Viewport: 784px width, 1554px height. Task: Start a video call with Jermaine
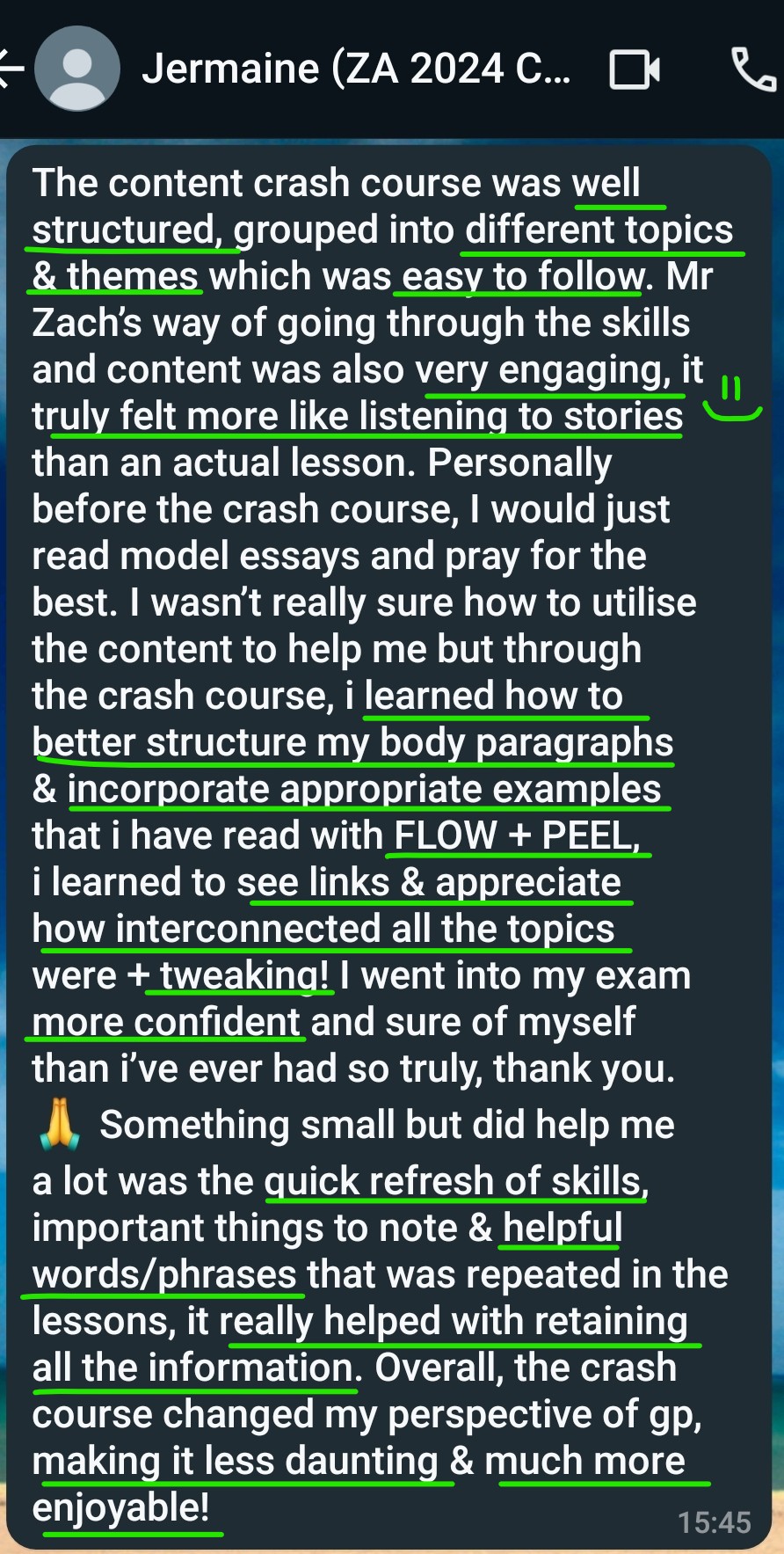[635, 70]
